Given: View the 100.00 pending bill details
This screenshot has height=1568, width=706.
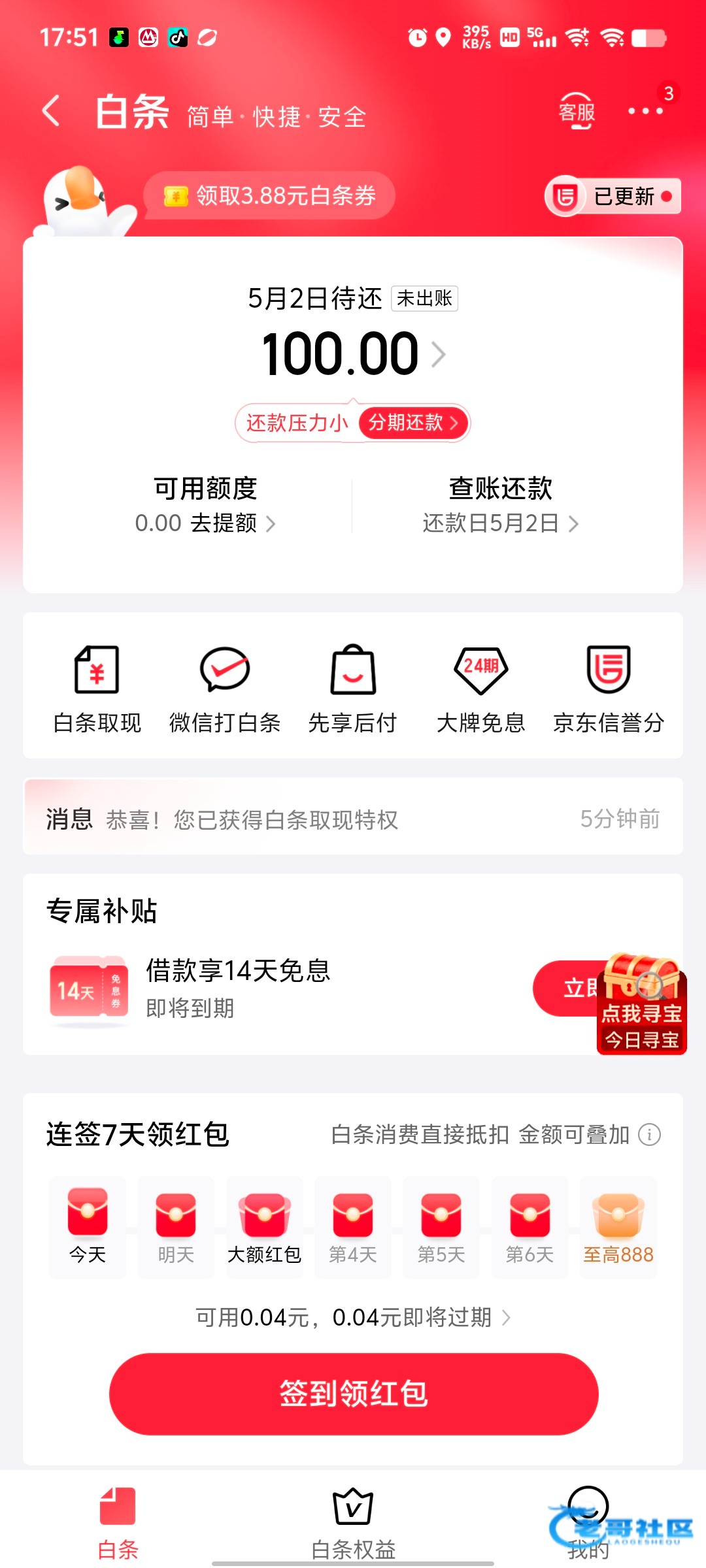Looking at the screenshot, I should pos(353,354).
